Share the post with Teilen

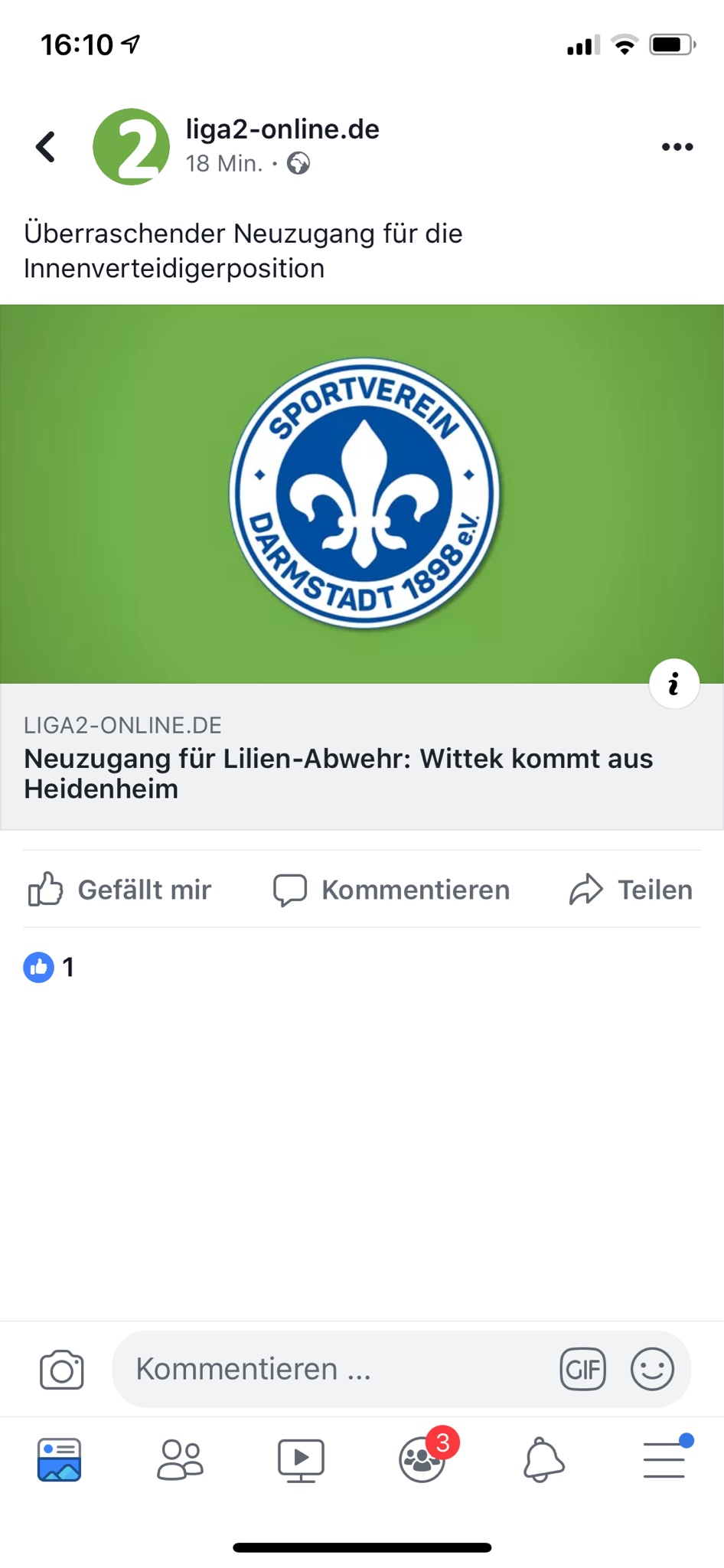pyautogui.click(x=631, y=890)
